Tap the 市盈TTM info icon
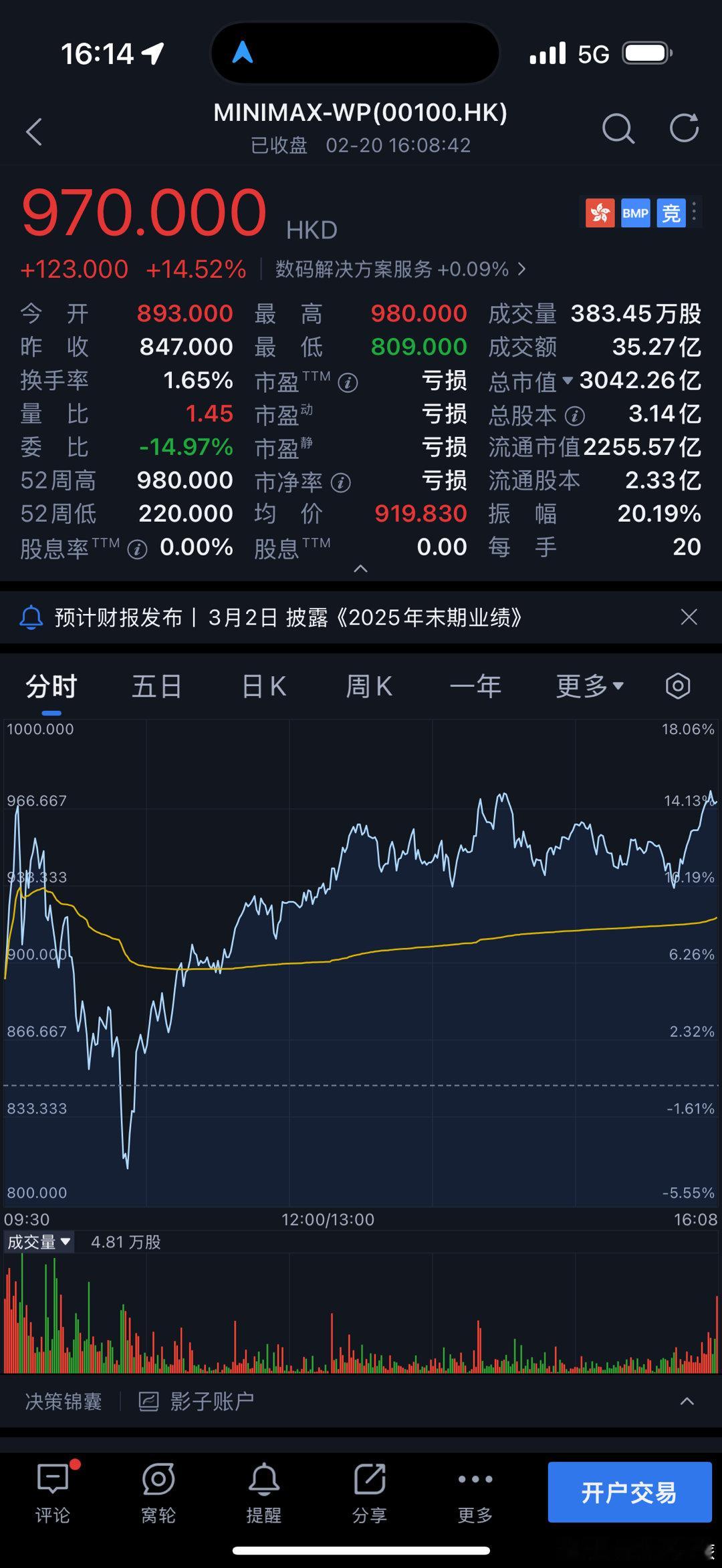 point(347,382)
